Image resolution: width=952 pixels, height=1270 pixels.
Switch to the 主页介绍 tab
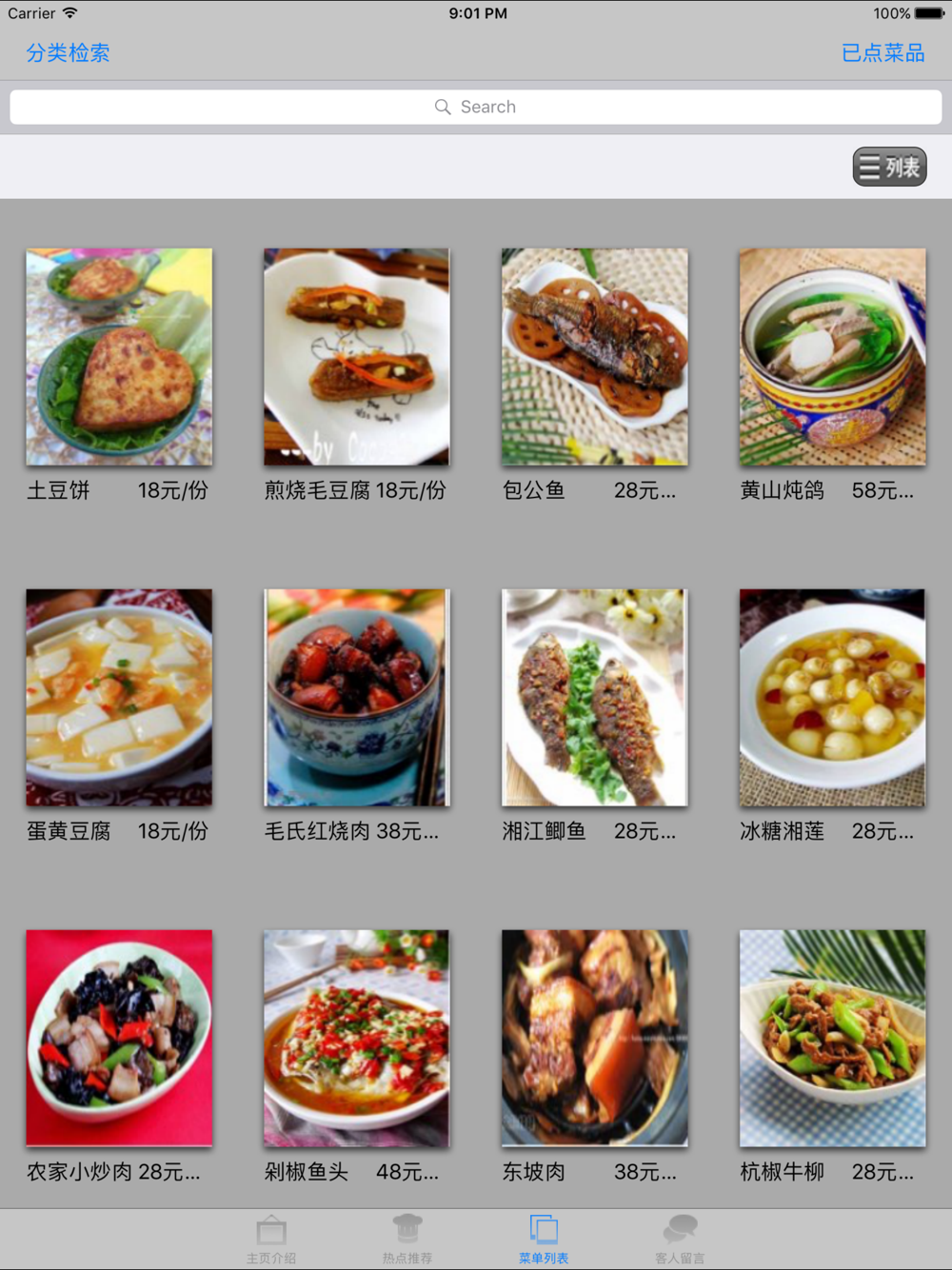coord(271,1240)
